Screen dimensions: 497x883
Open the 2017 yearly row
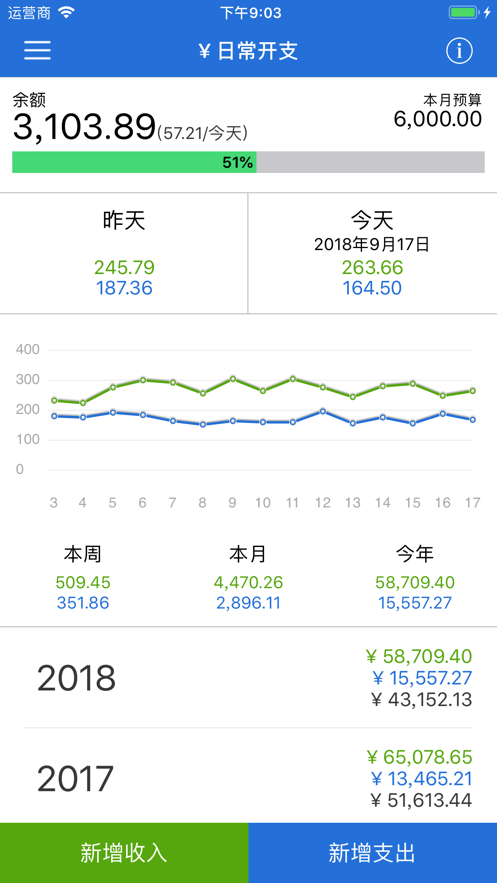pos(248,778)
